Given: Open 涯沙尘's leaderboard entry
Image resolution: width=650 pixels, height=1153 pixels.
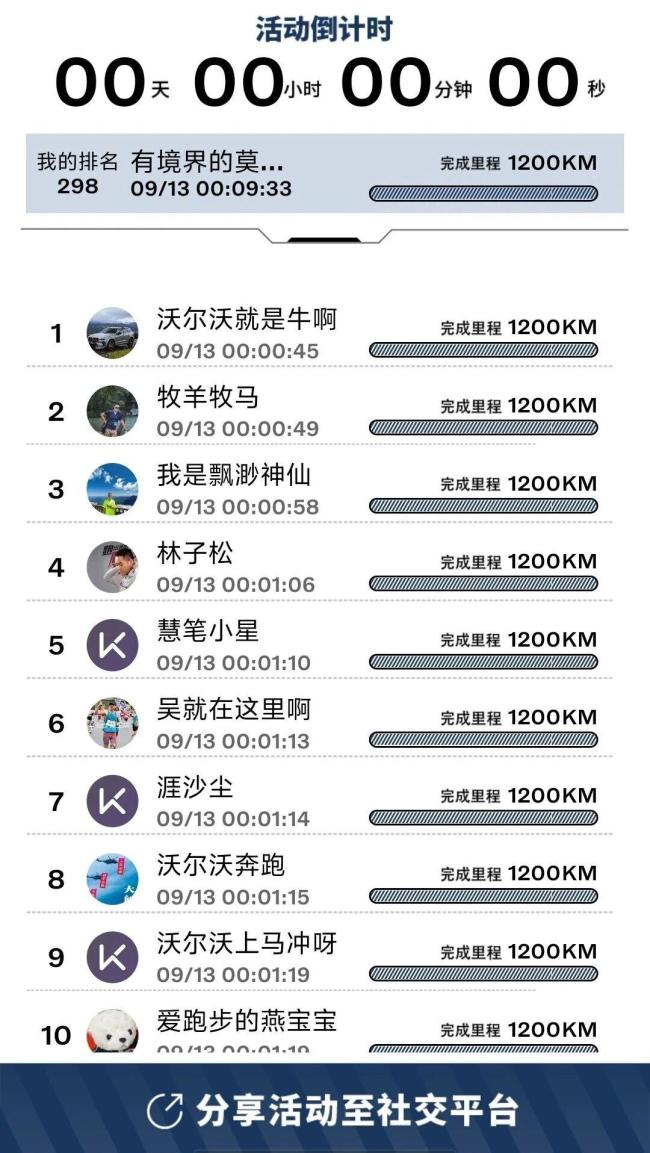Looking at the screenshot, I should [324, 801].
